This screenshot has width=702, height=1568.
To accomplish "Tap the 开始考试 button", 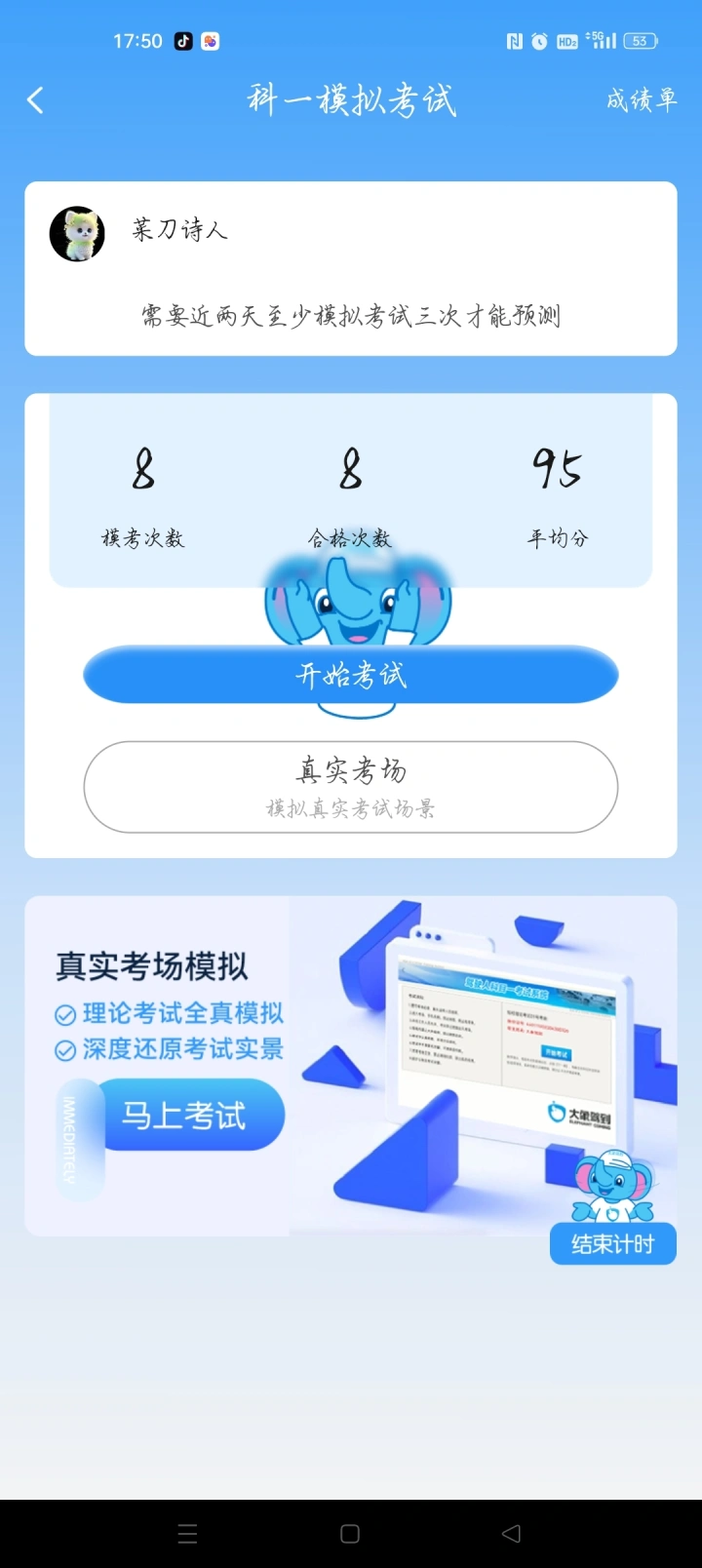I will pos(351,674).
